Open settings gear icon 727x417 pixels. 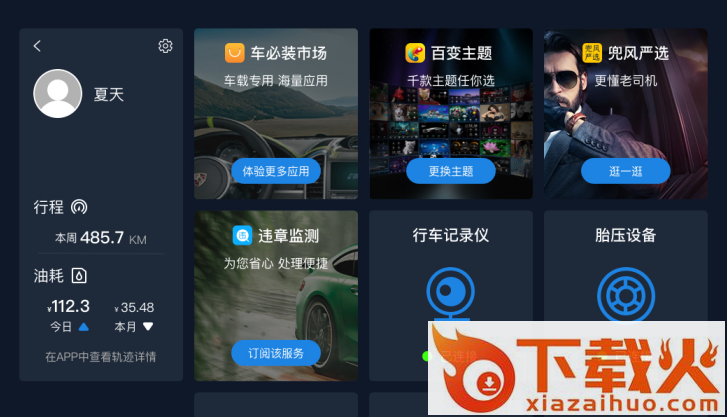point(165,46)
